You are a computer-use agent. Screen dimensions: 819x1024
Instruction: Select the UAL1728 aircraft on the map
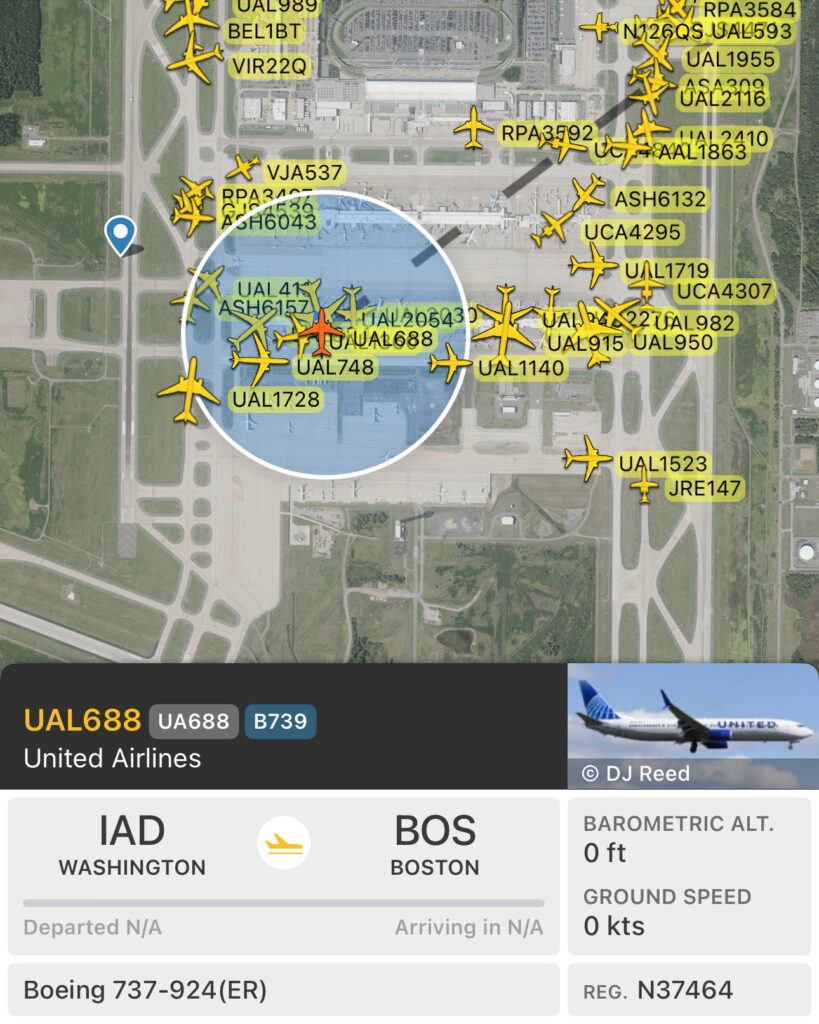pos(188,391)
